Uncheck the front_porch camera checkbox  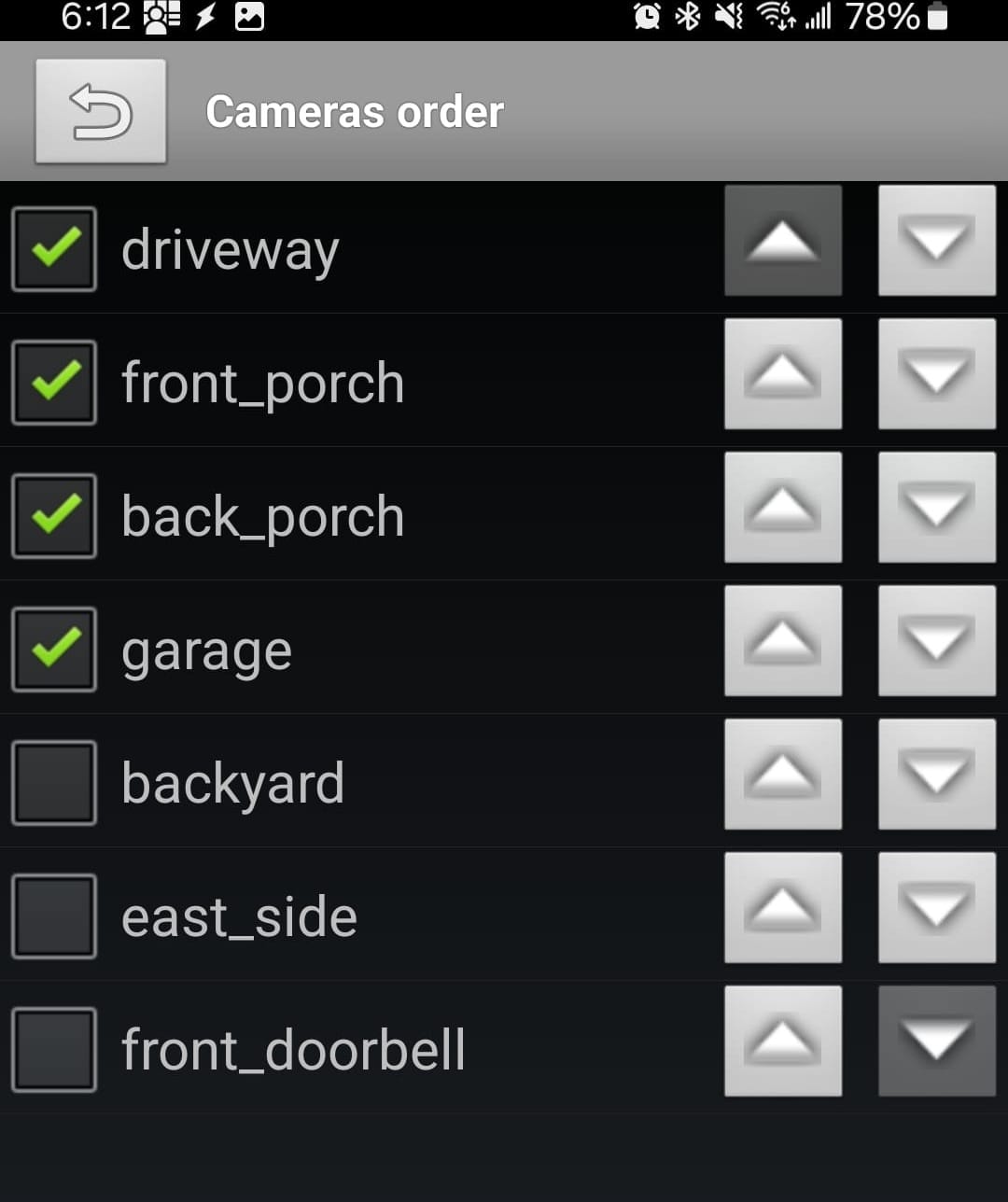(x=54, y=383)
